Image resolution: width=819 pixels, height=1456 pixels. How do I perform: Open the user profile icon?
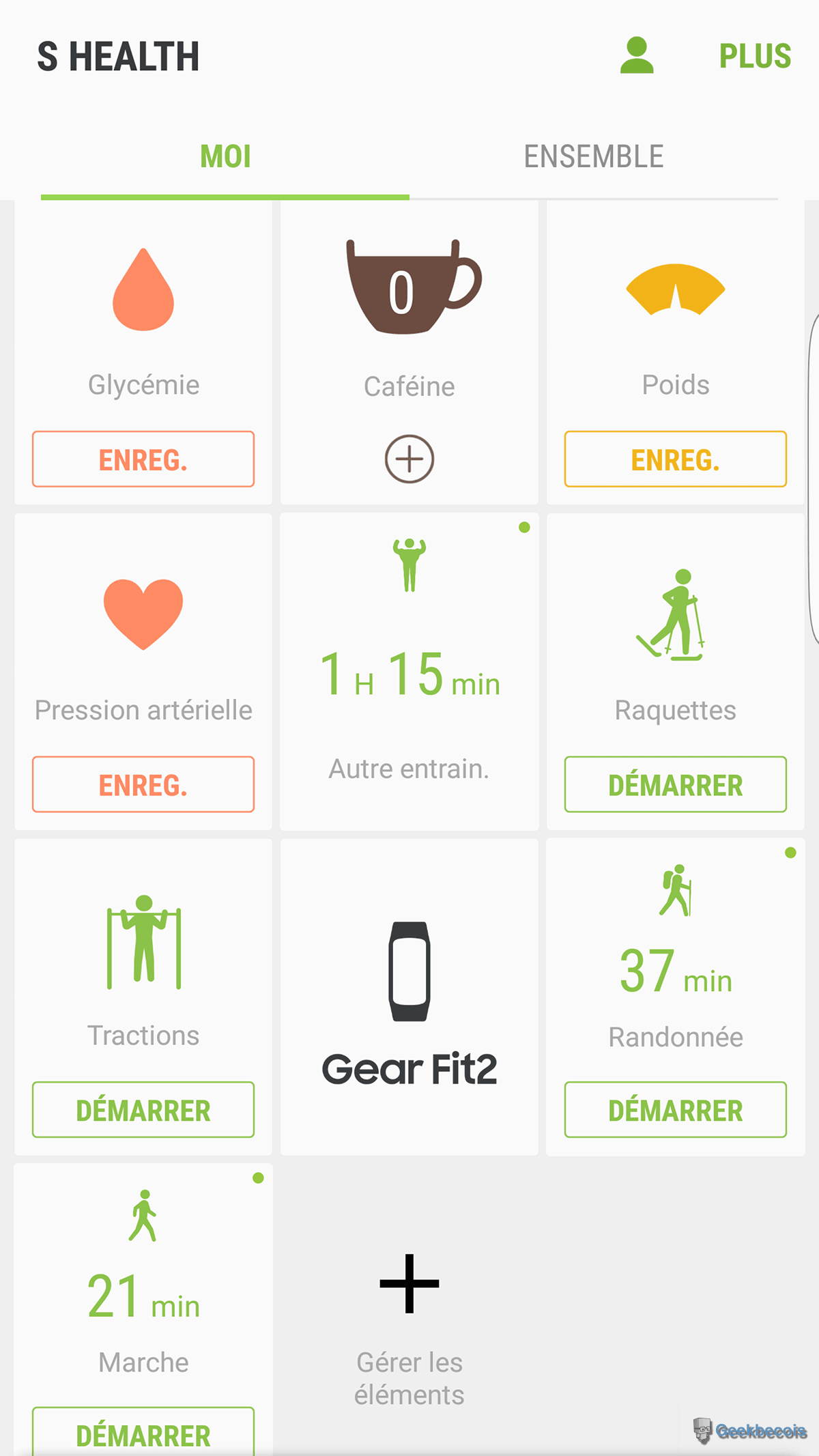[637, 55]
